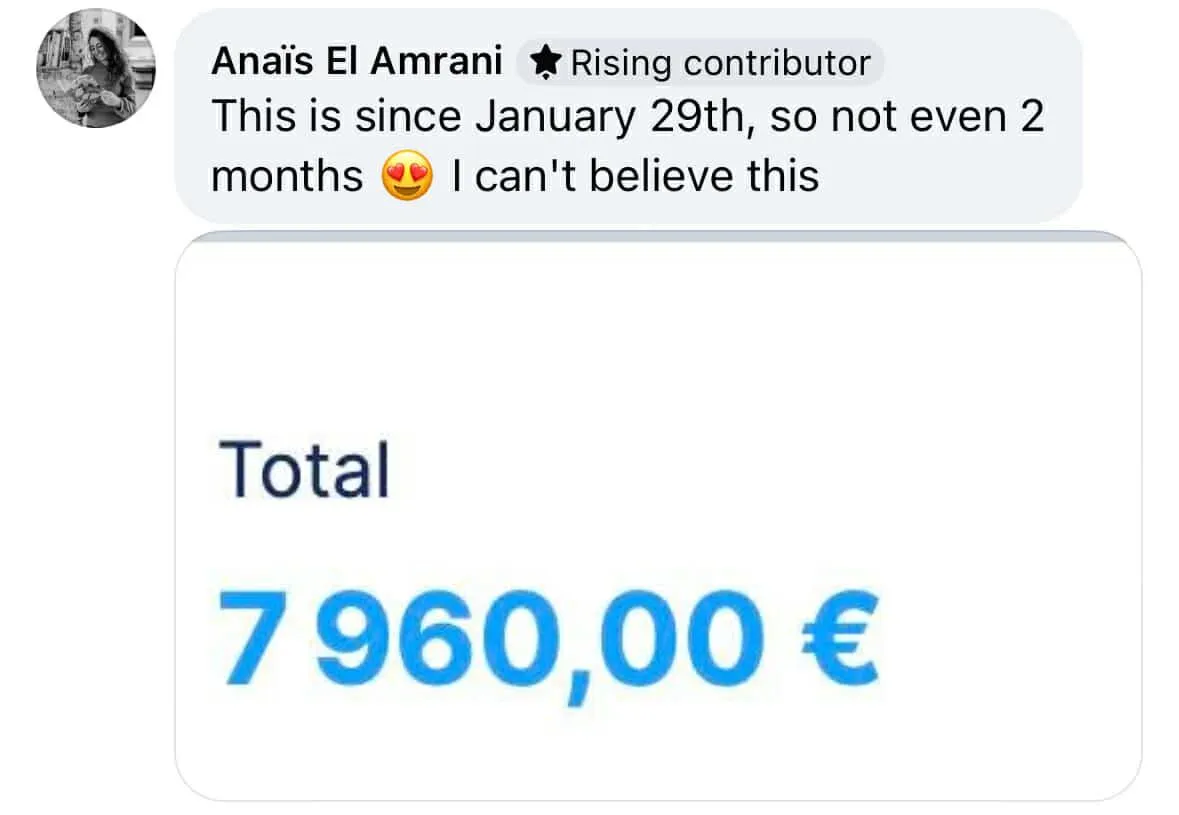This screenshot has width=1179, height=815.
Task: Open Anaïs El Amrani's profile picture
Action: pyautogui.click(x=96, y=68)
